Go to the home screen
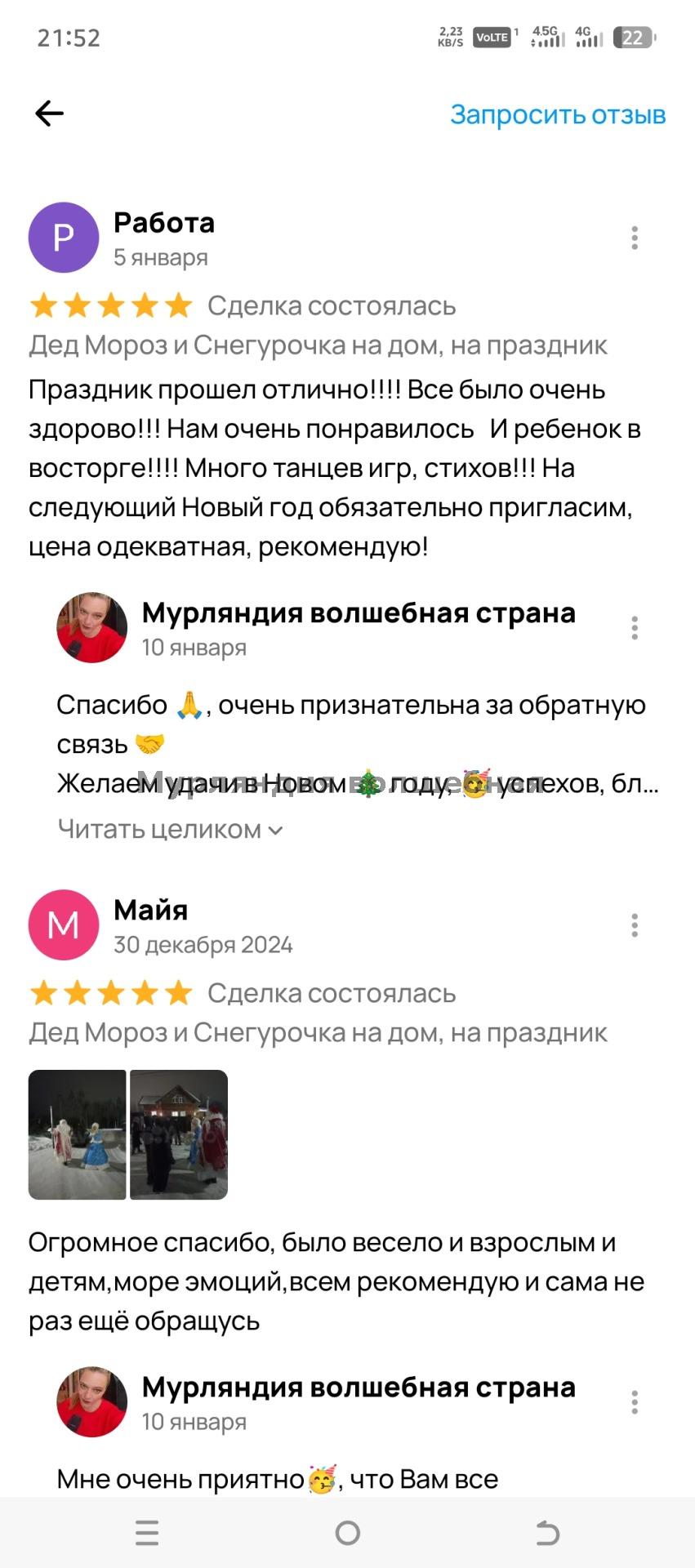Viewport: 695px width, 1568px height. pos(348,1534)
